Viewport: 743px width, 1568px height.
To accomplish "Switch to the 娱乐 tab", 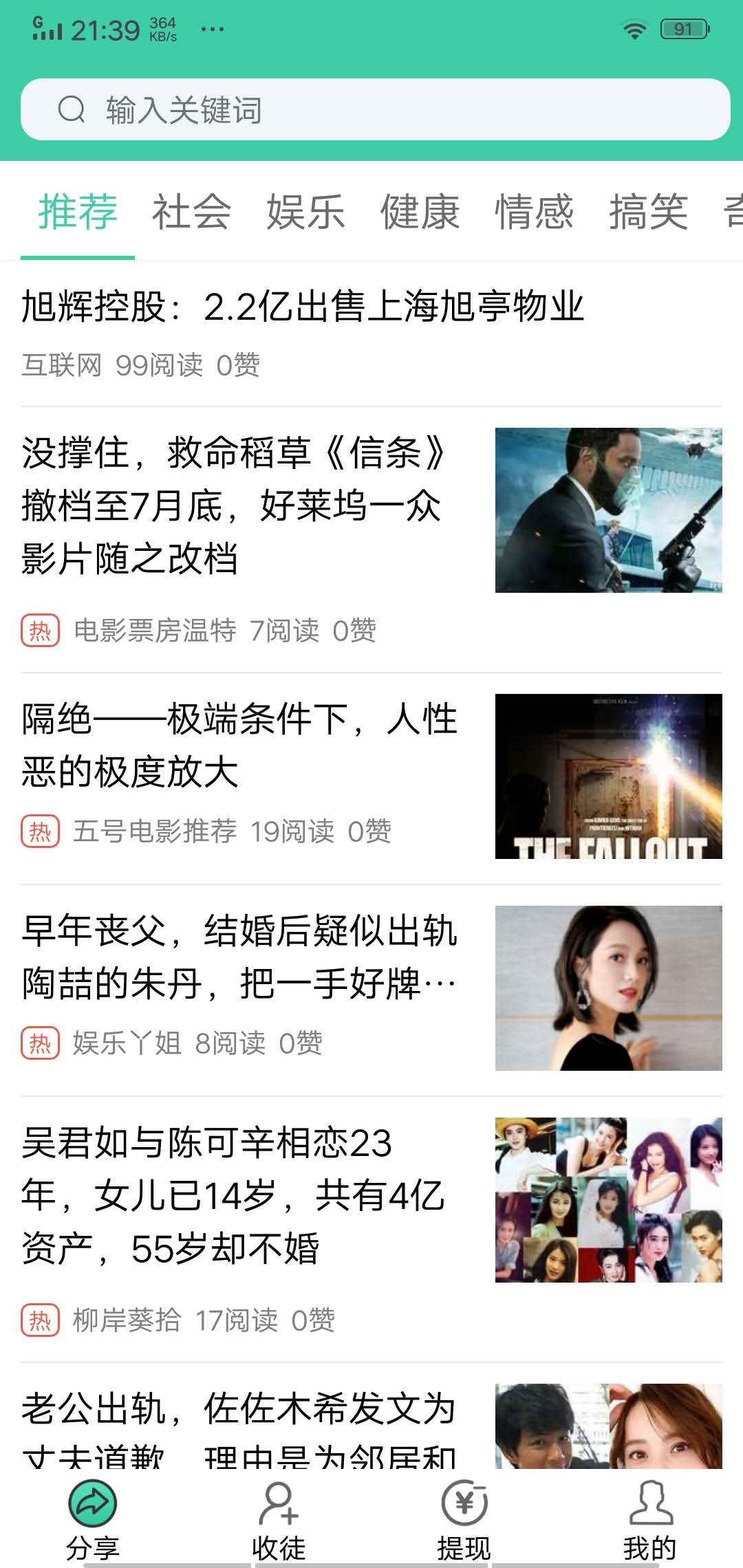I will pyautogui.click(x=305, y=212).
